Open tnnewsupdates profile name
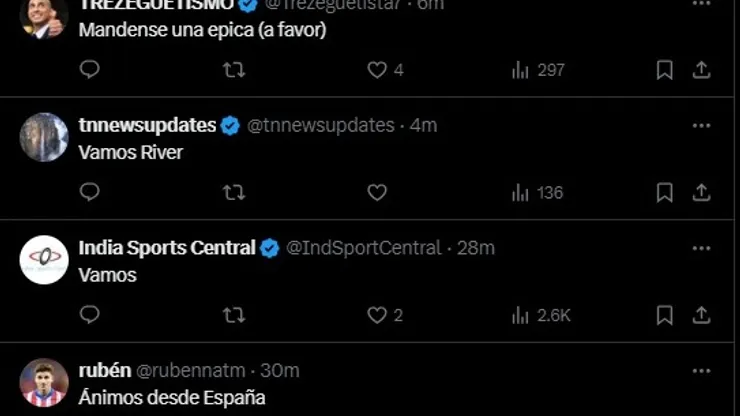Image resolution: width=740 pixels, height=416 pixels. coord(147,125)
